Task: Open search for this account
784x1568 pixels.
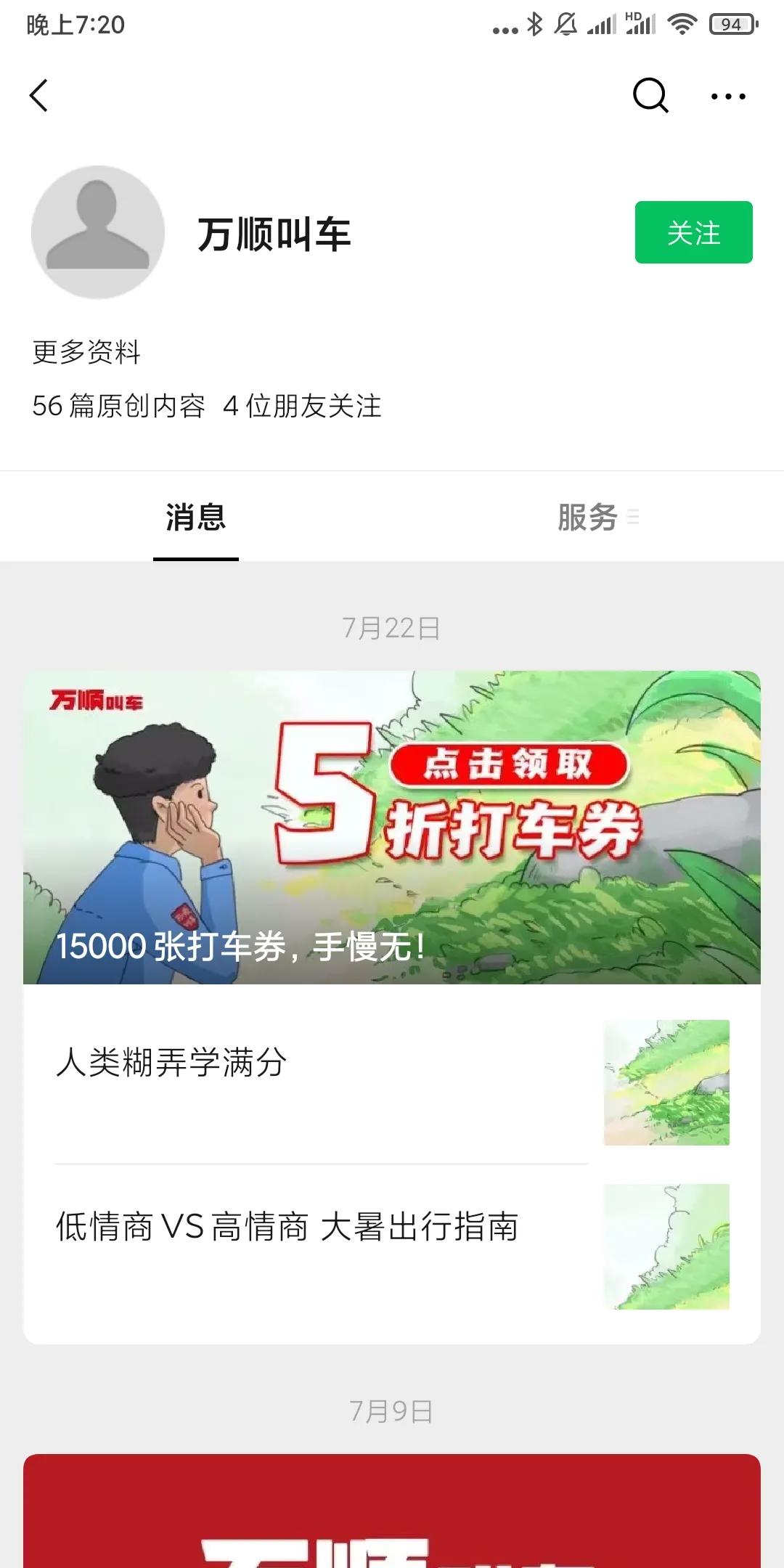Action: coord(650,95)
